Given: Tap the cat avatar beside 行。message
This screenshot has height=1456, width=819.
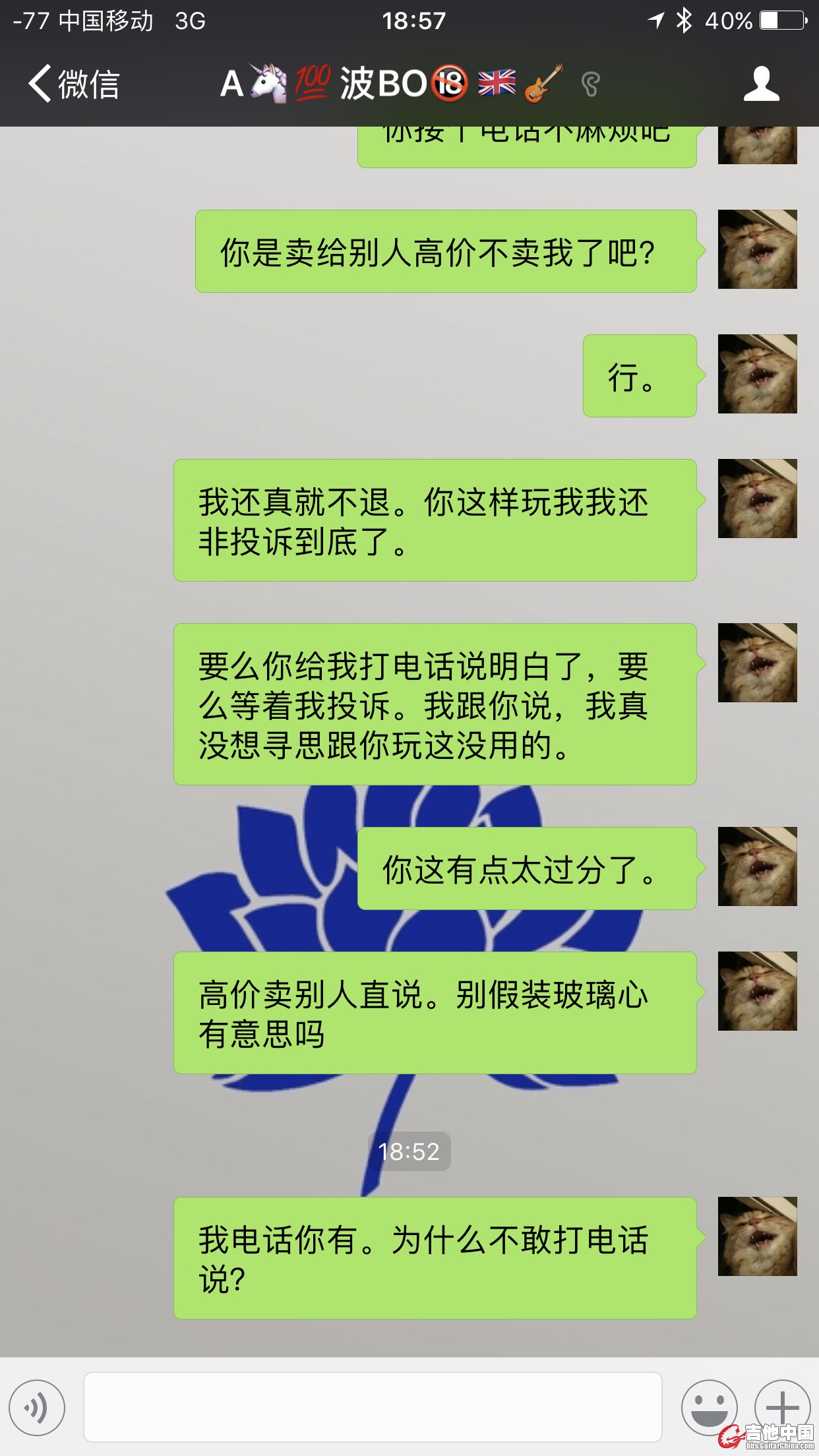Looking at the screenshot, I should click(757, 374).
